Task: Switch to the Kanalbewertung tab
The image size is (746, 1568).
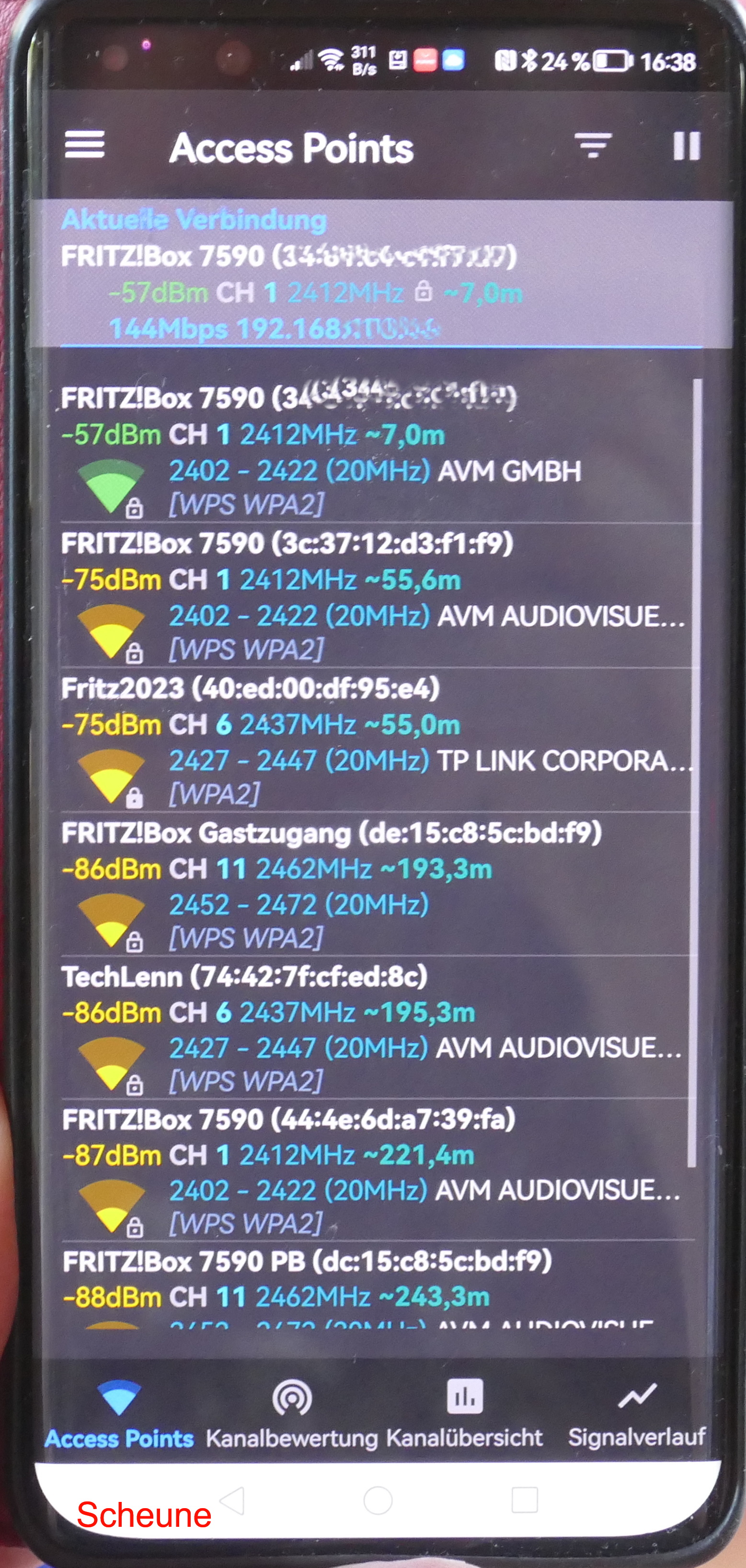Action: click(292, 1417)
